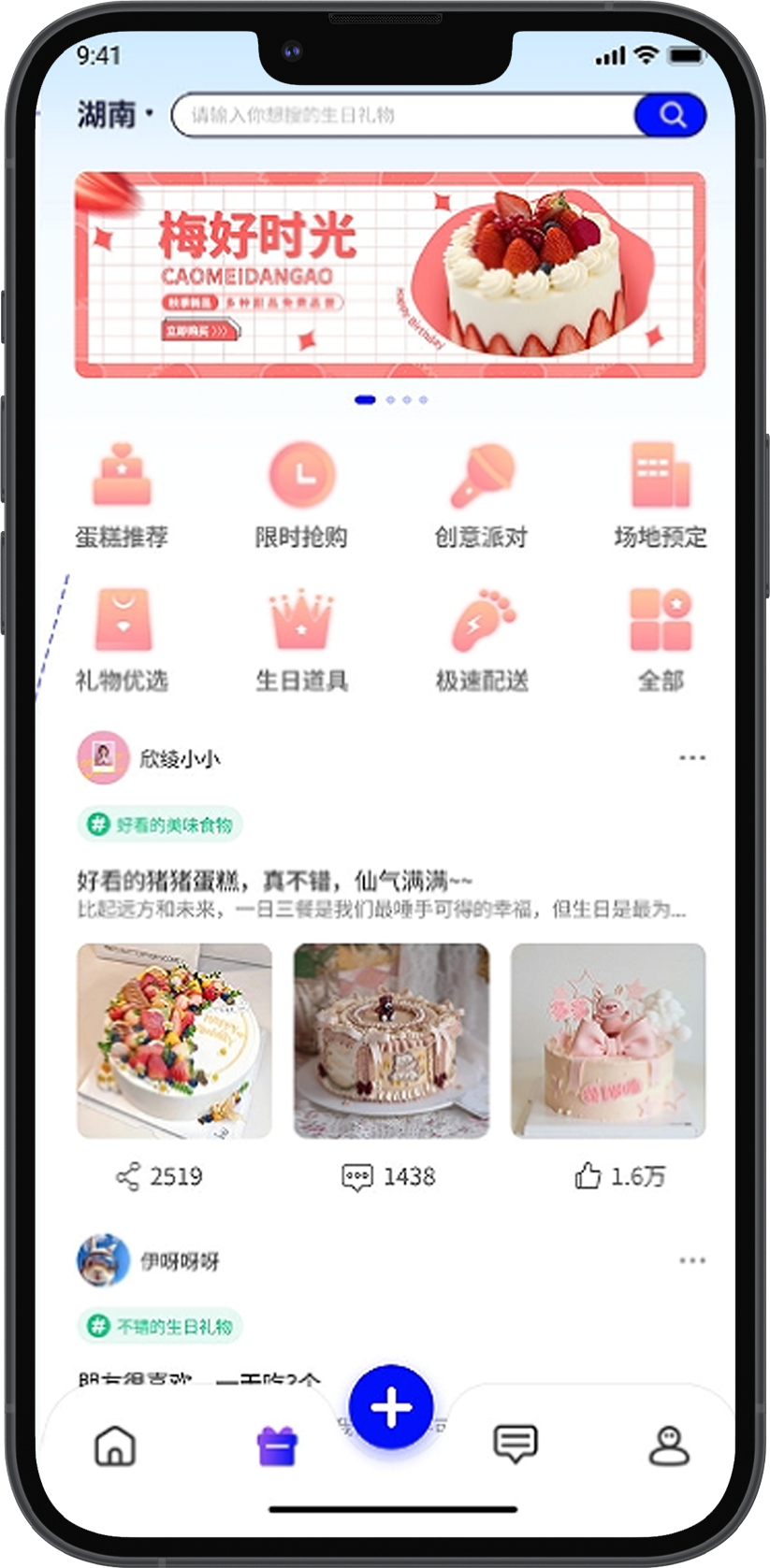770x1568 pixels.
Task: Open 礼物优选 category
Action: (x=122, y=640)
